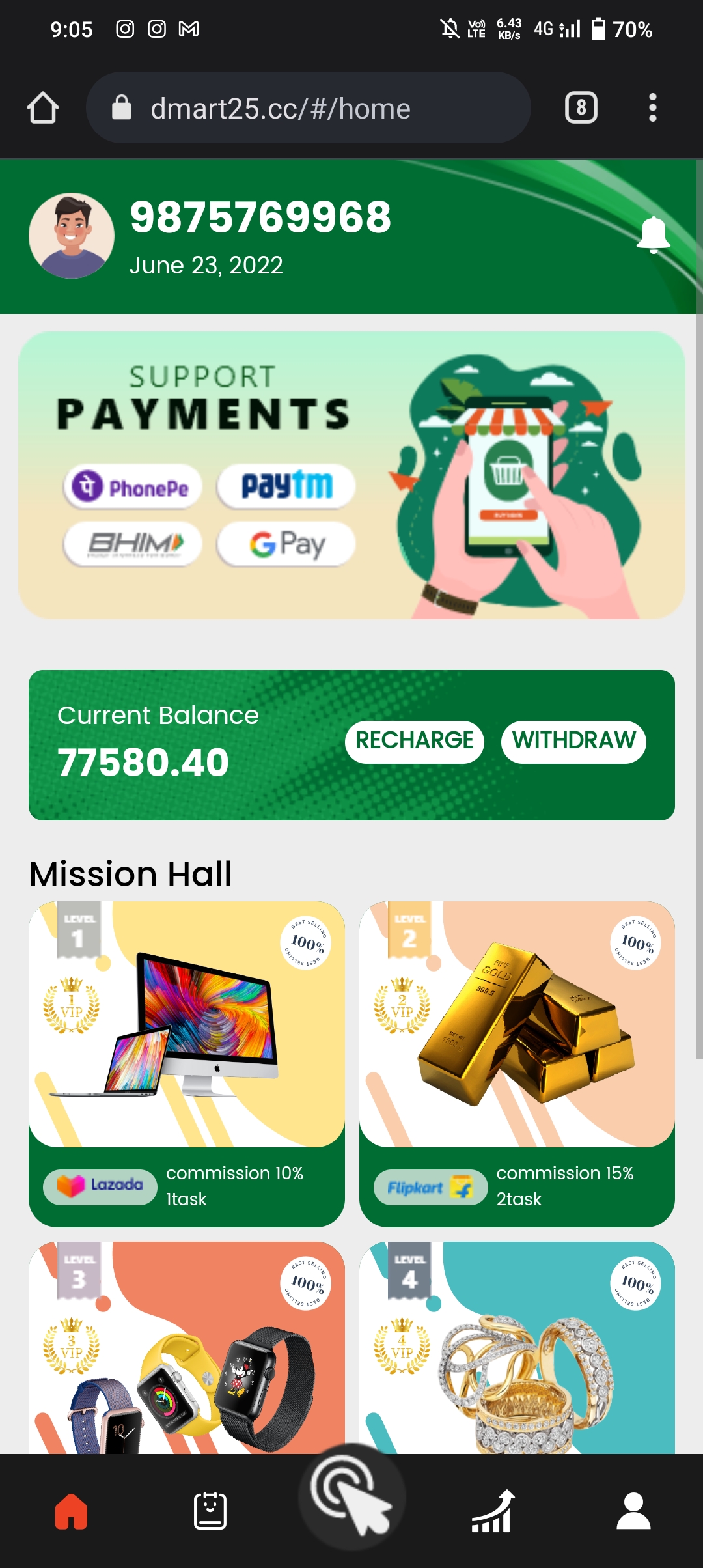Go to the browser home page
Screen dimensions: 703x1568
click(43, 108)
